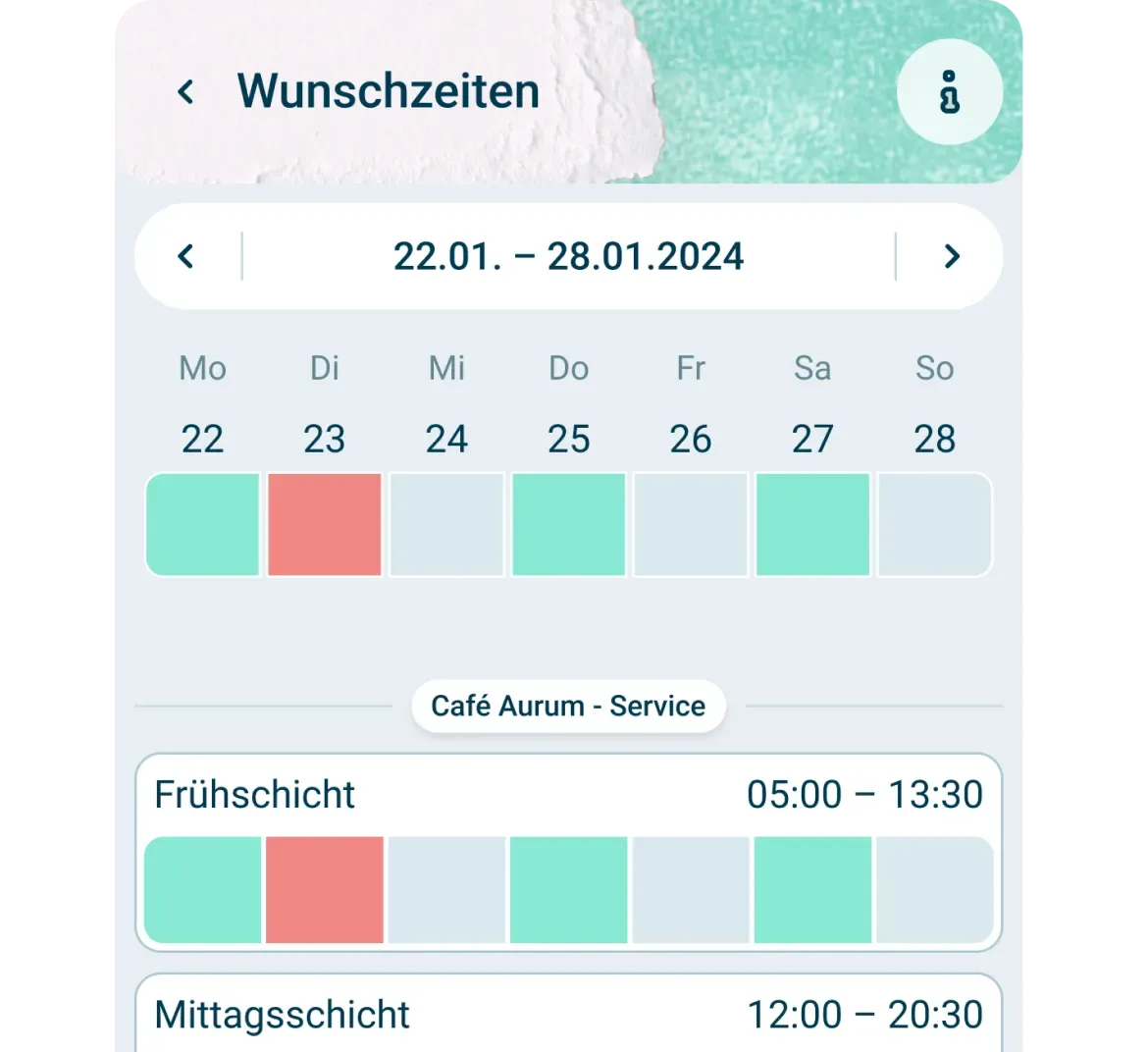Select the overview box under Thursday 25
Viewport: 1148px width, 1052px height.
pos(569,525)
